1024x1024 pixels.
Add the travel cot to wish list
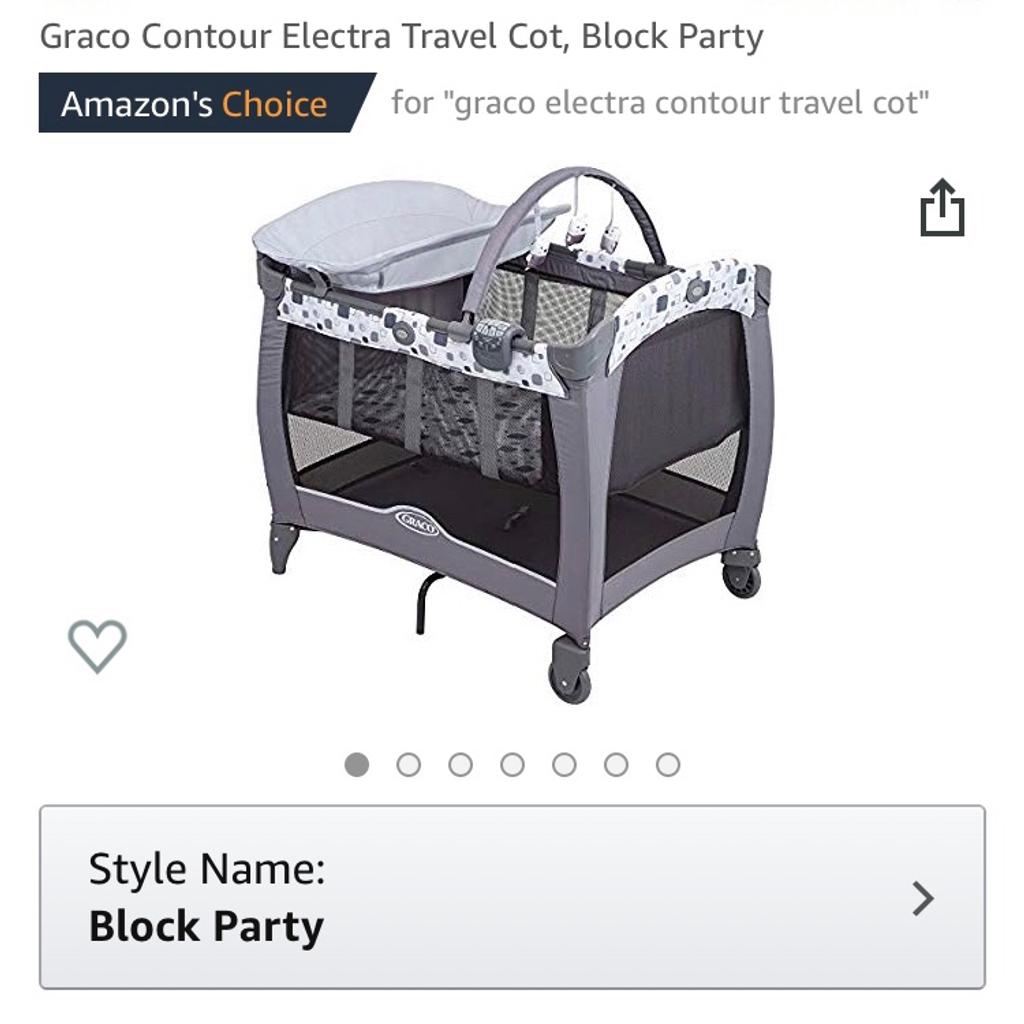[97, 645]
